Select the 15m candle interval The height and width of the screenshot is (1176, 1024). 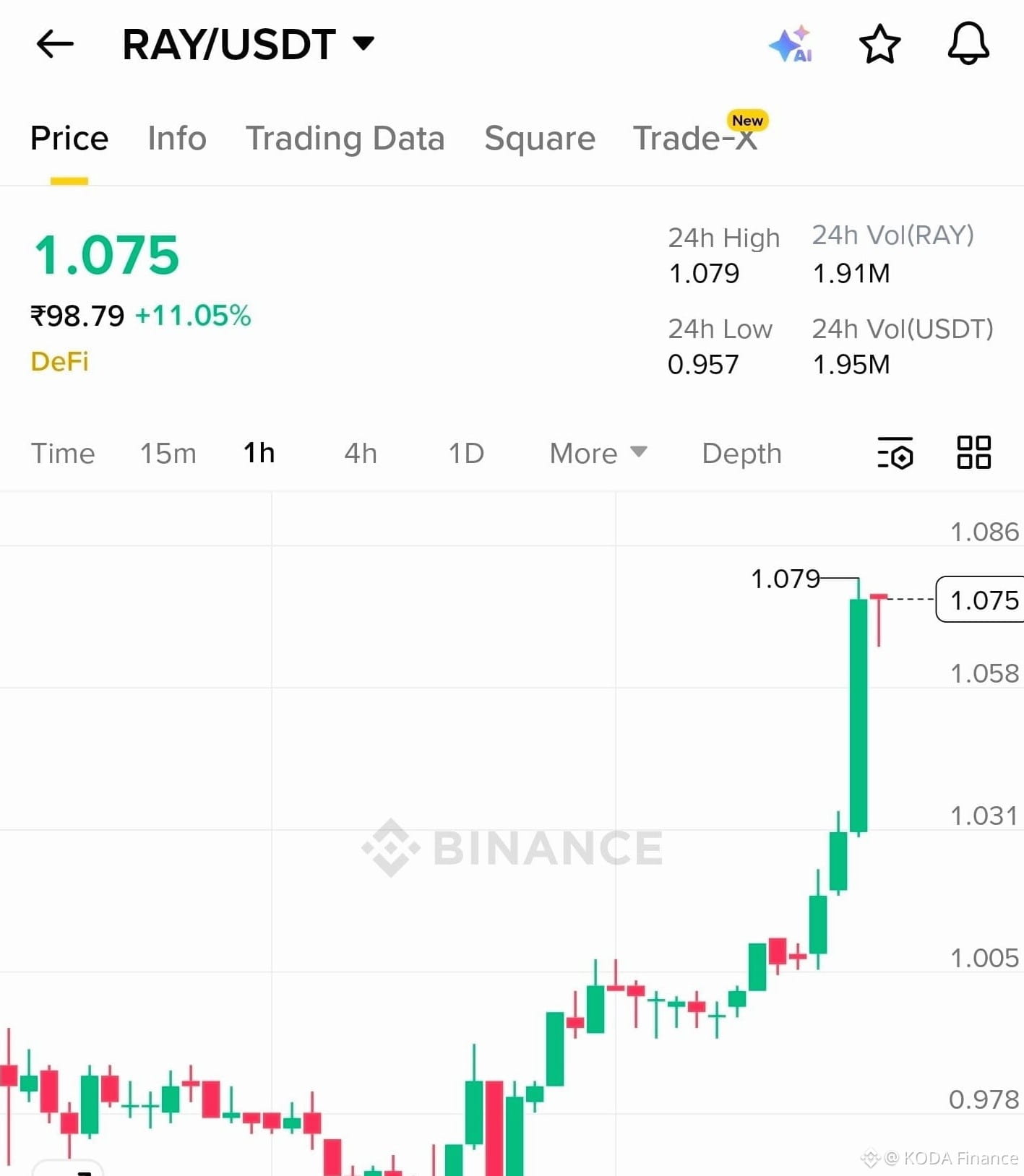[167, 454]
